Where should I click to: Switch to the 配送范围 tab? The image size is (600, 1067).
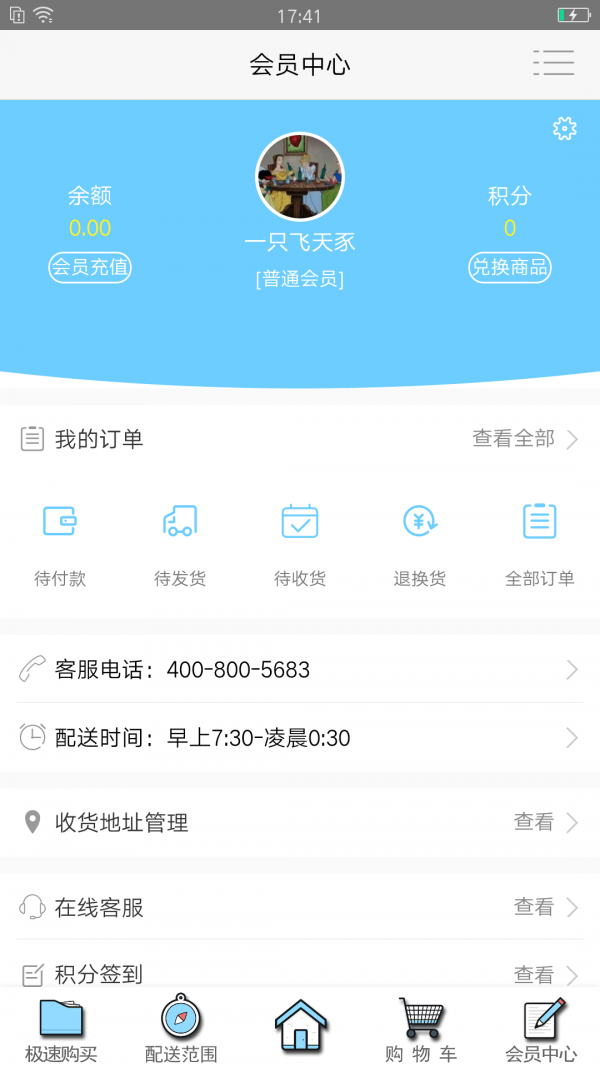point(181,1030)
